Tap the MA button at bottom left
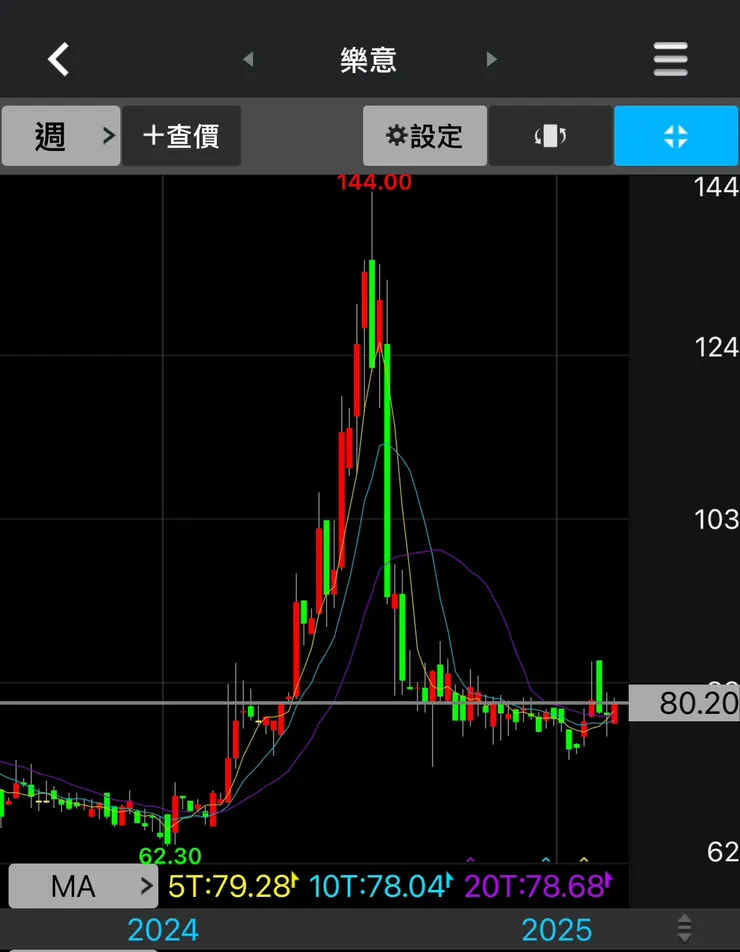Viewport: 740px width, 952px height. point(75,886)
